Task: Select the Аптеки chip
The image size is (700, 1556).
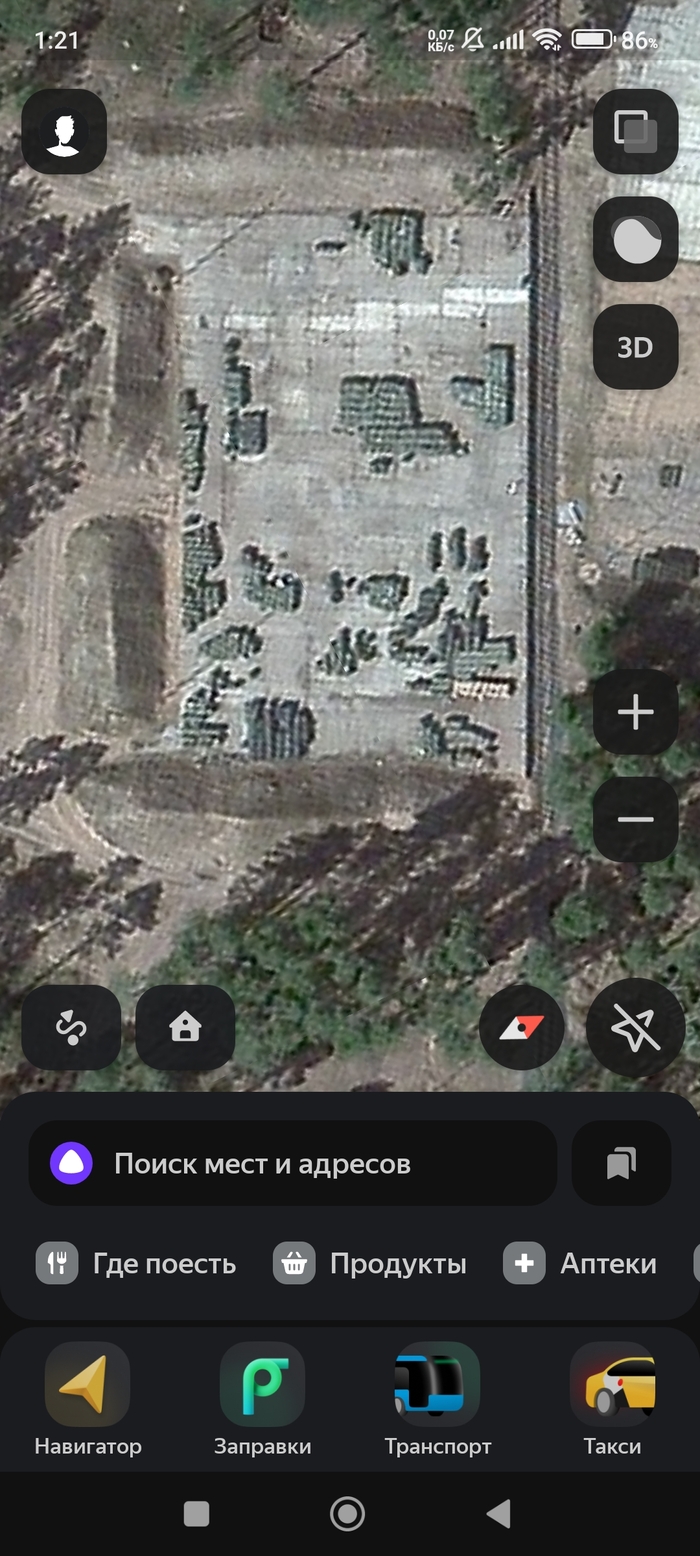Action: click(x=581, y=1264)
